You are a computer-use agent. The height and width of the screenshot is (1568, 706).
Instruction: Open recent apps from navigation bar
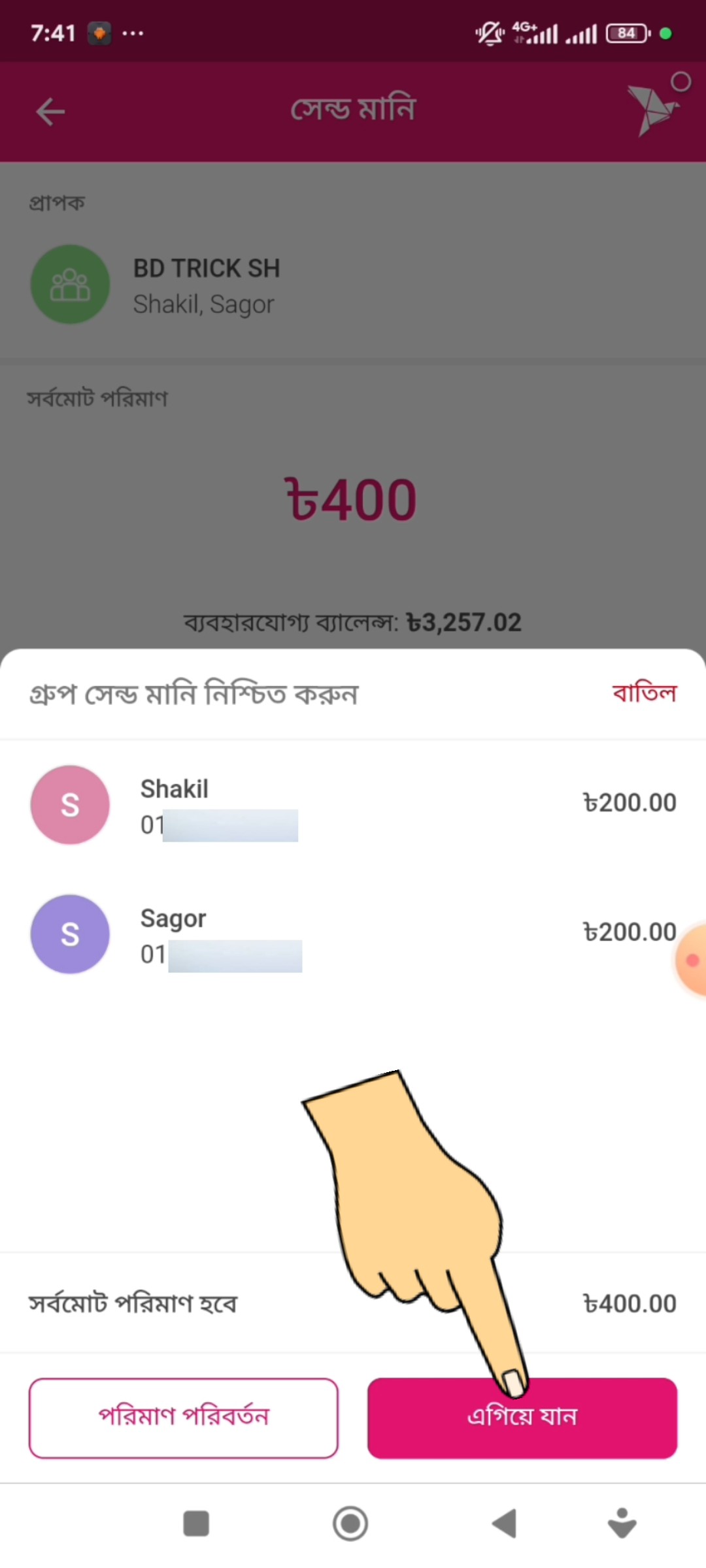coord(196,1524)
